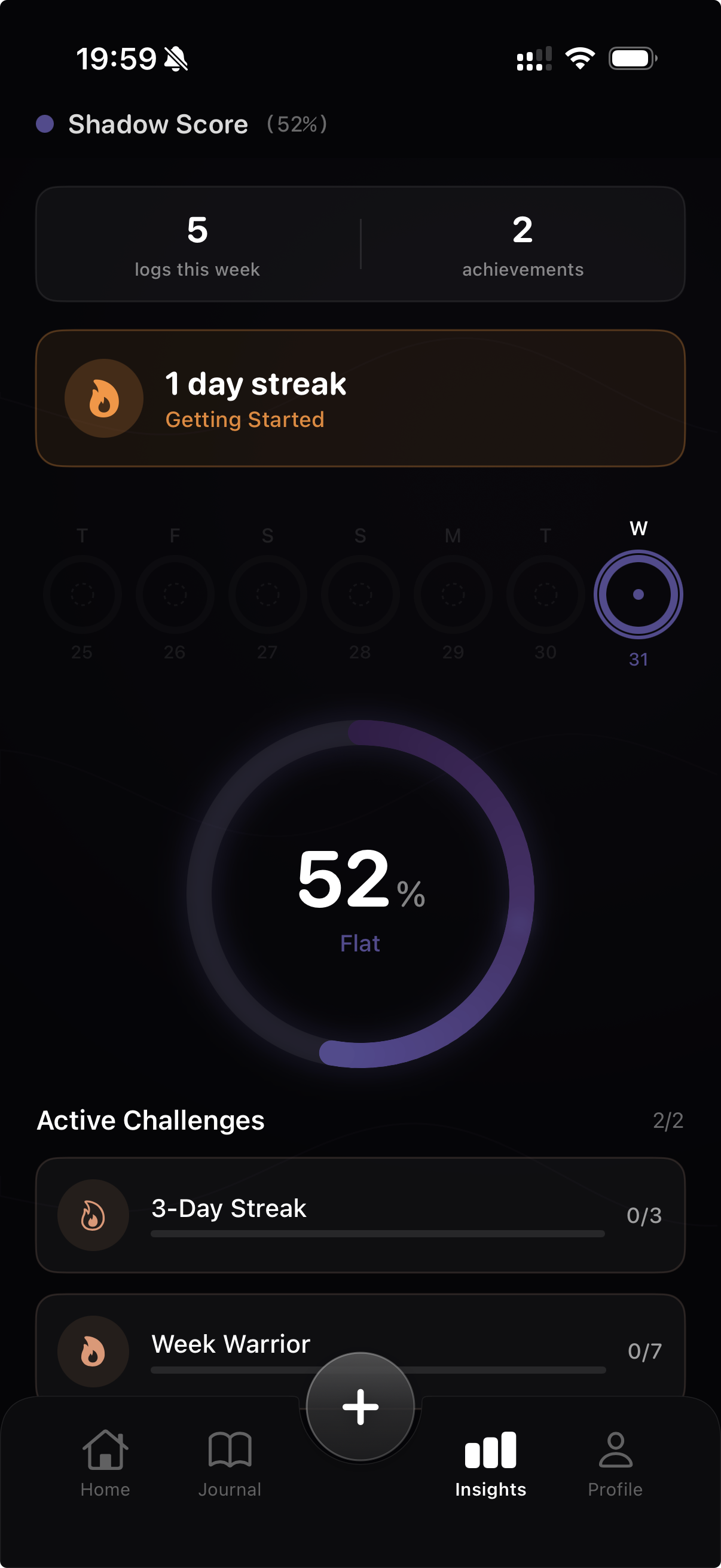
Task: Tap the Shadow Score purple dot indicator
Action: (43, 124)
